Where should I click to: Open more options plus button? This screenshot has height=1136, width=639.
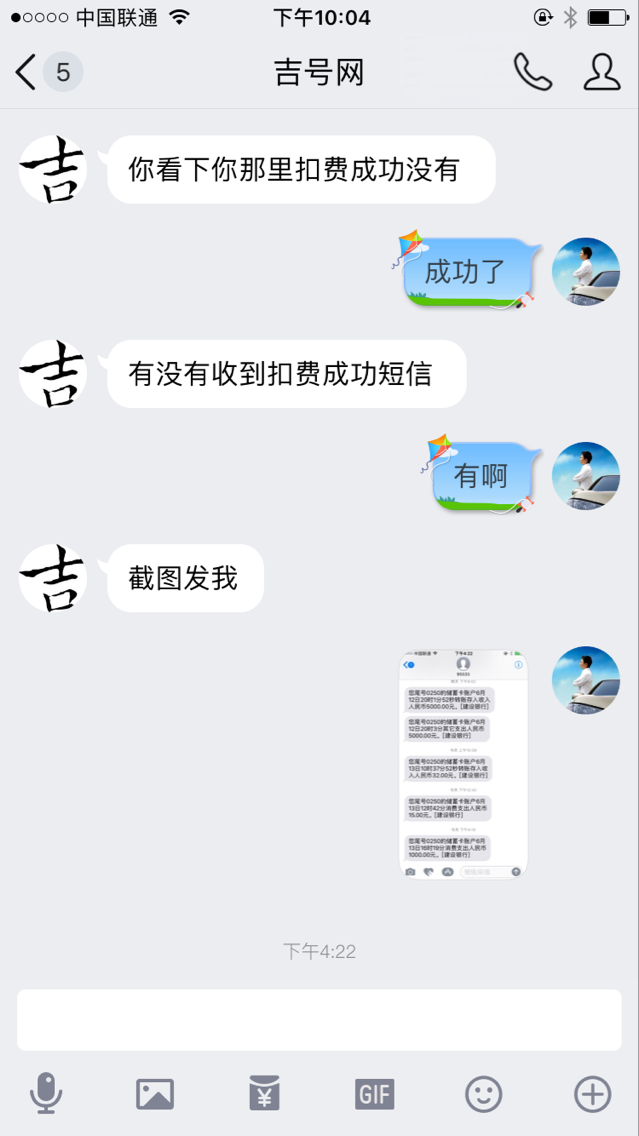592,1094
